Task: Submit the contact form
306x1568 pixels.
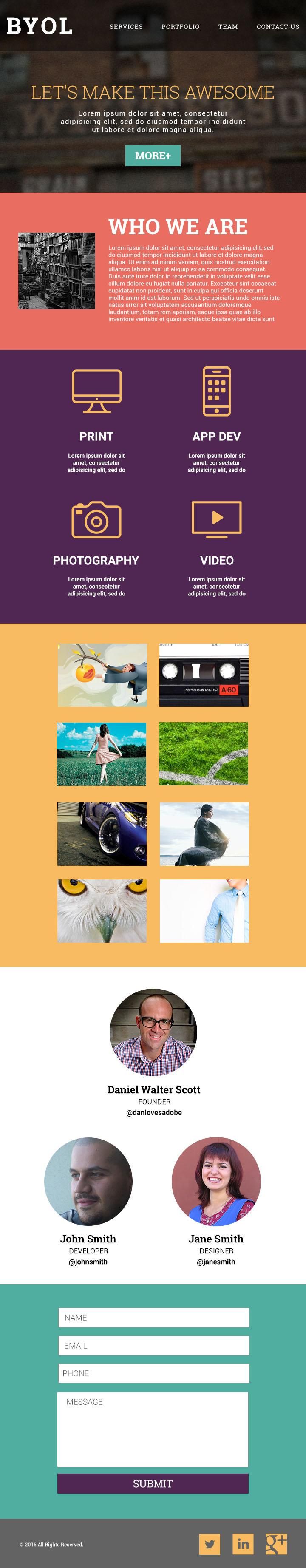Action: tap(153, 1483)
